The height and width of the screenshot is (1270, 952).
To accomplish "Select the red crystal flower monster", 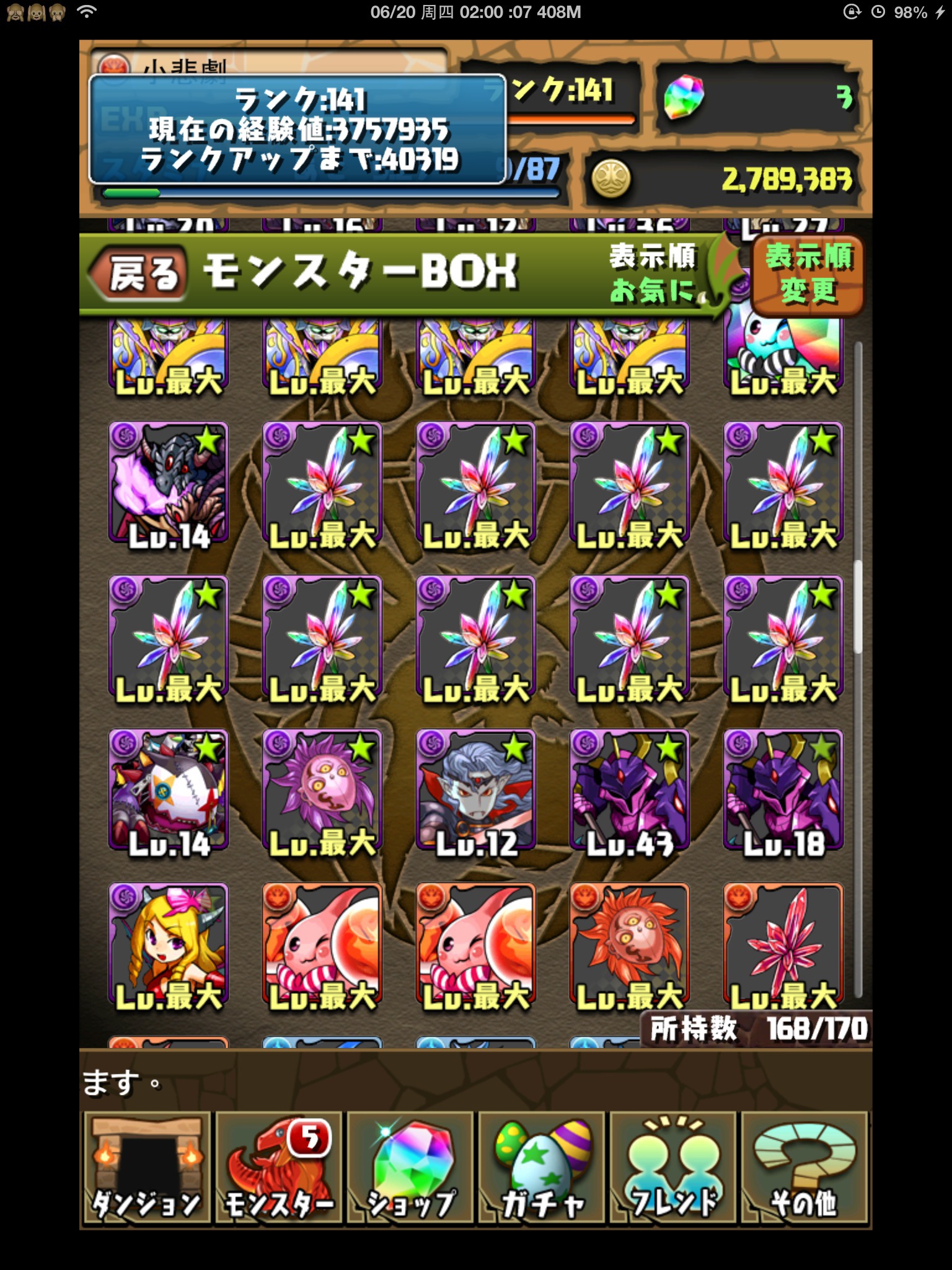I will [783, 945].
